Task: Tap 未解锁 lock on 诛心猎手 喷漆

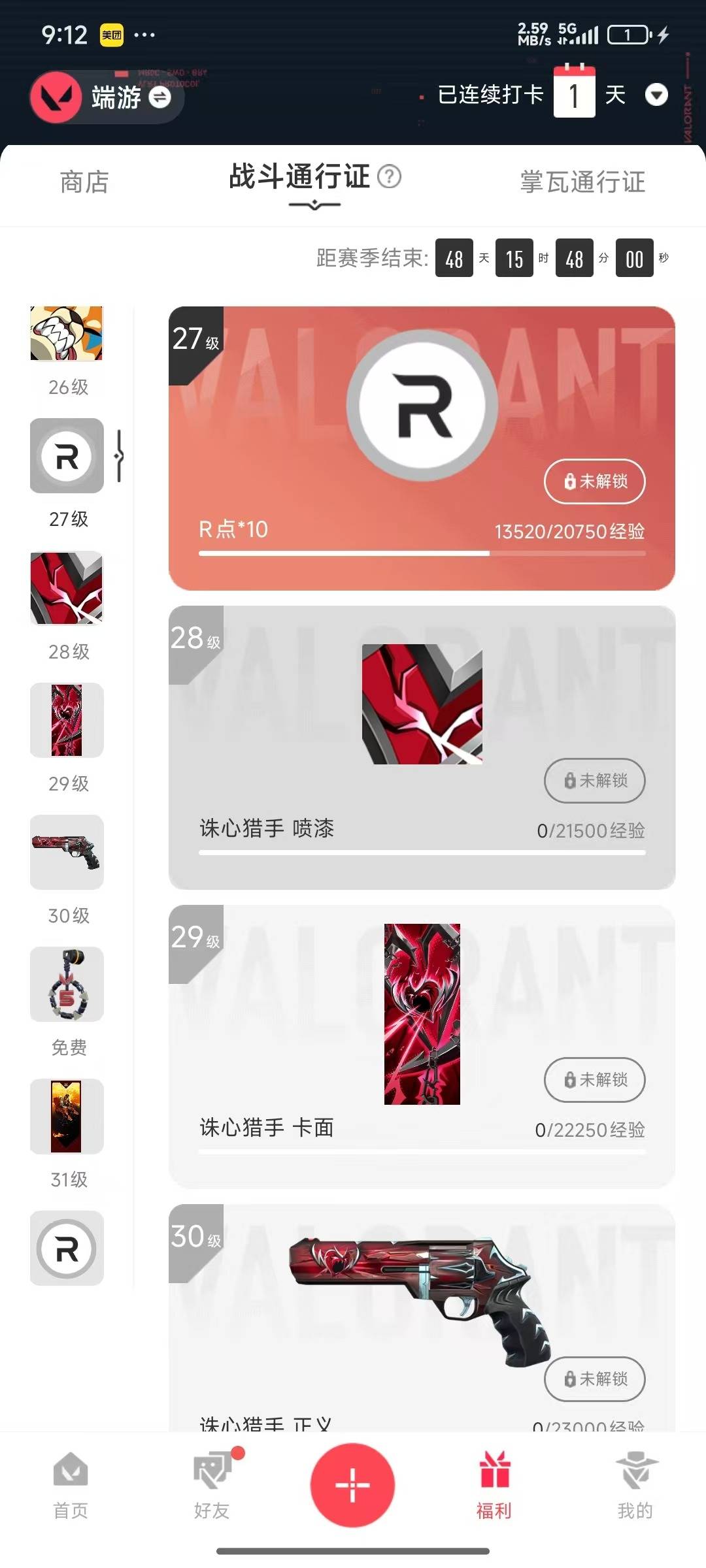Action: [594, 781]
